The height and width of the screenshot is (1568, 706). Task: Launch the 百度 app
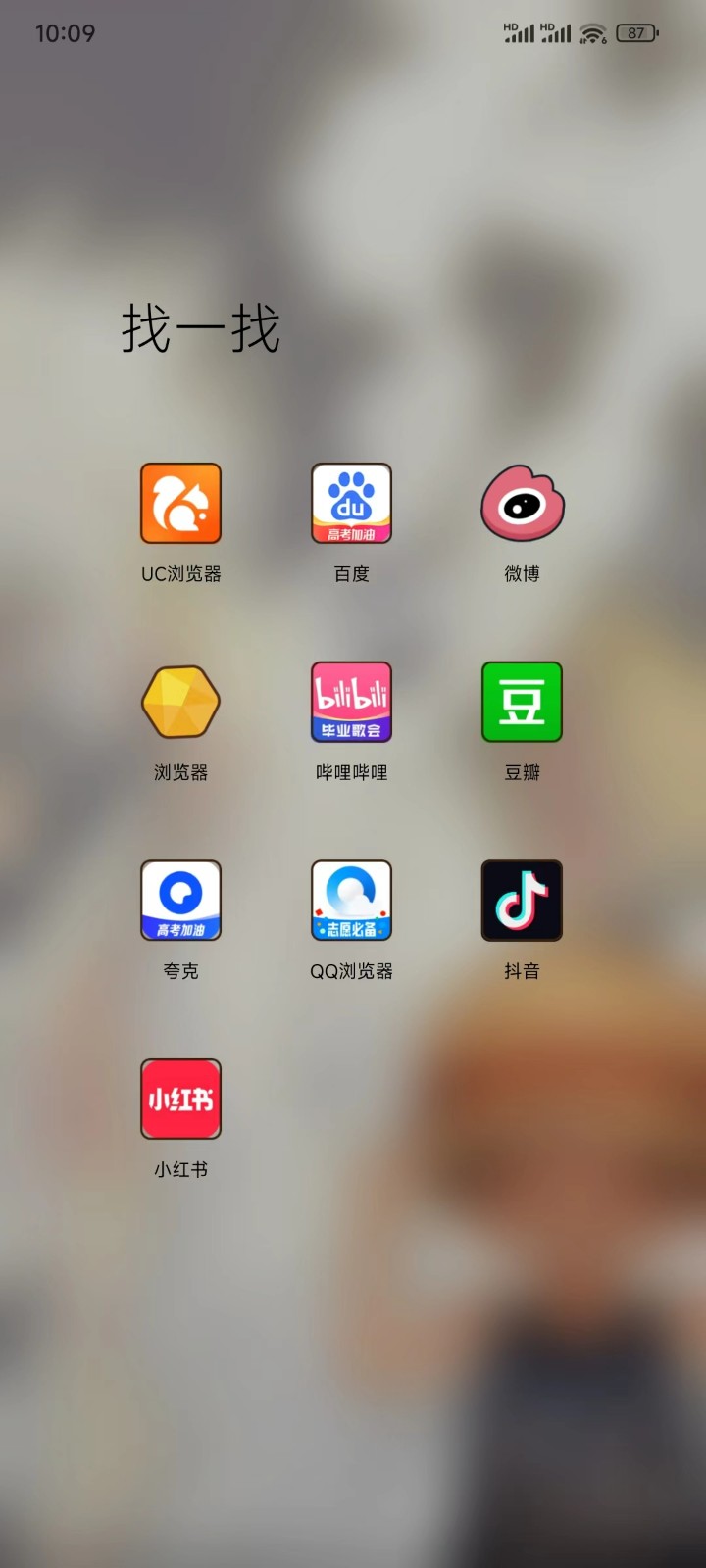click(x=351, y=503)
